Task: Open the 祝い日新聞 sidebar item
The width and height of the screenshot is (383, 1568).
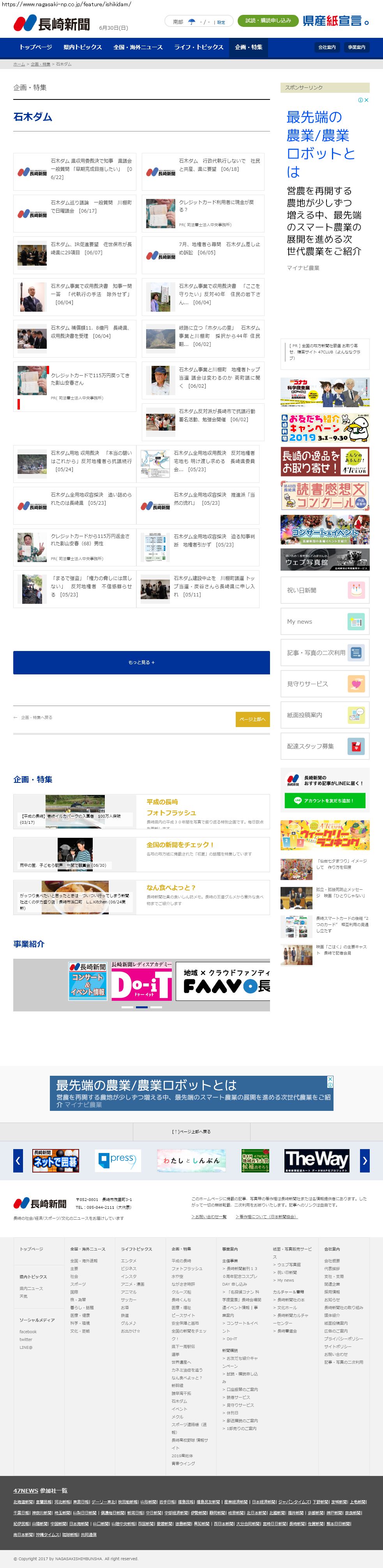Action: click(325, 591)
